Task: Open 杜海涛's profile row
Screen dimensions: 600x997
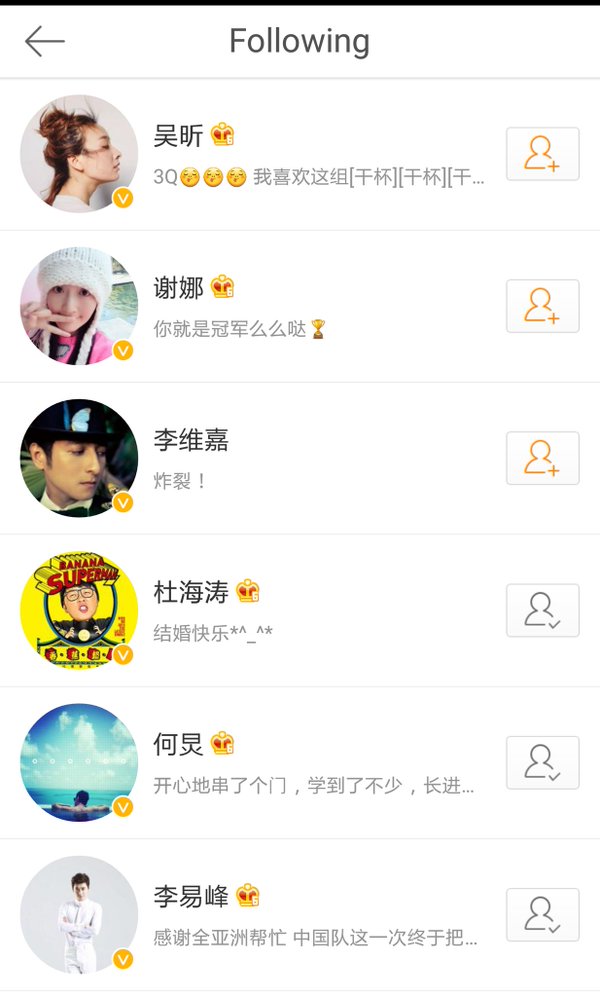Action: pos(300,610)
